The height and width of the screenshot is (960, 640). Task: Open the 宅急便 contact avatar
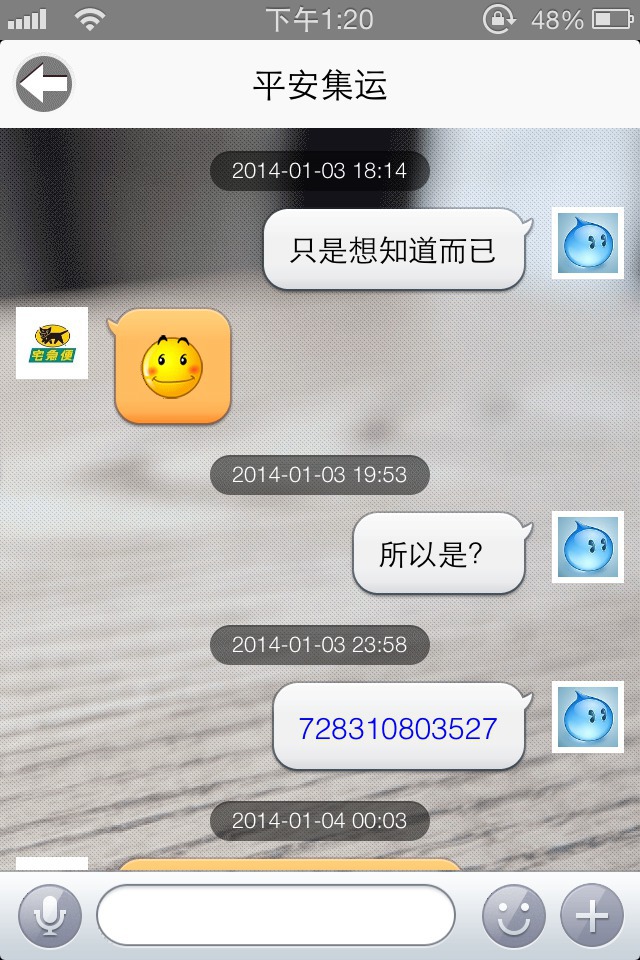[52, 343]
